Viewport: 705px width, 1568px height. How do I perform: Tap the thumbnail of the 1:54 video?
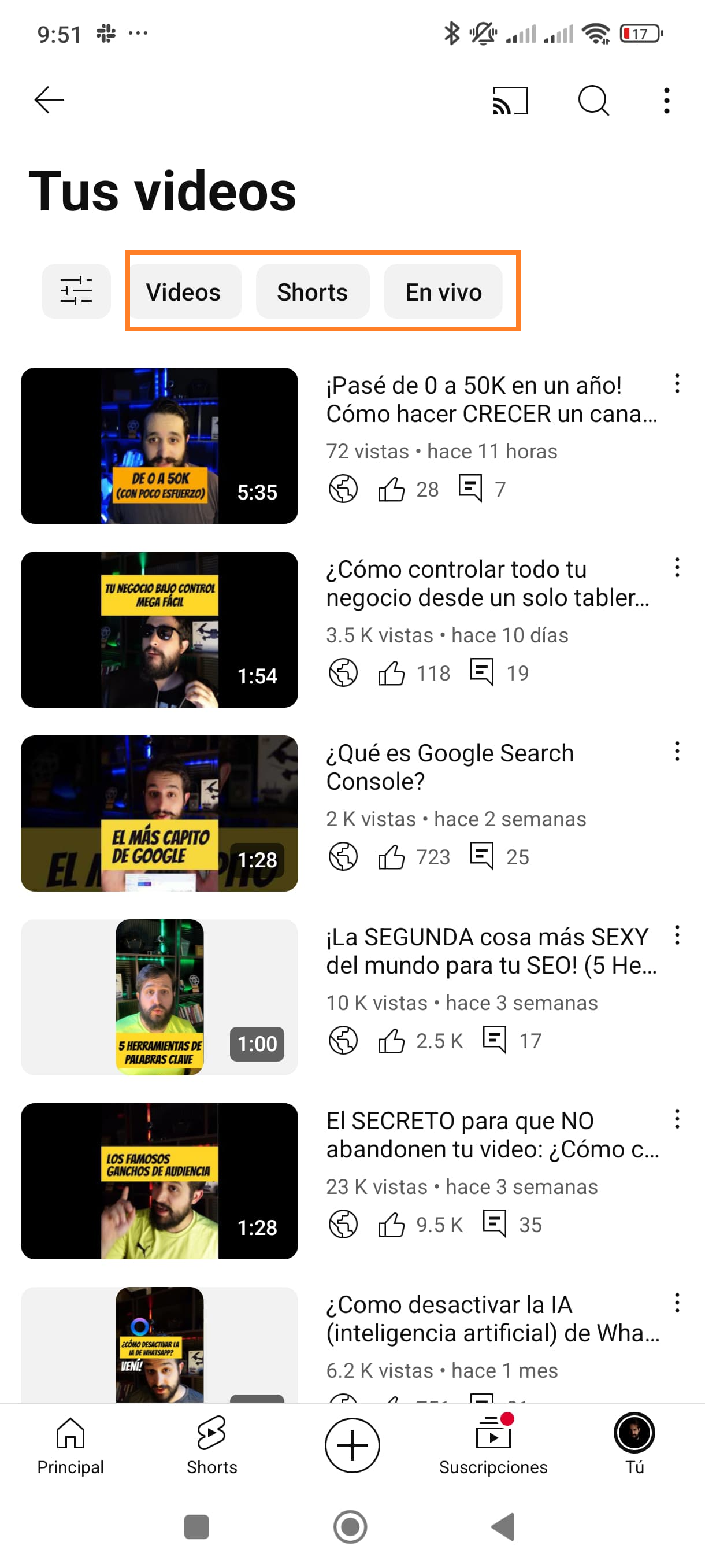(158, 631)
